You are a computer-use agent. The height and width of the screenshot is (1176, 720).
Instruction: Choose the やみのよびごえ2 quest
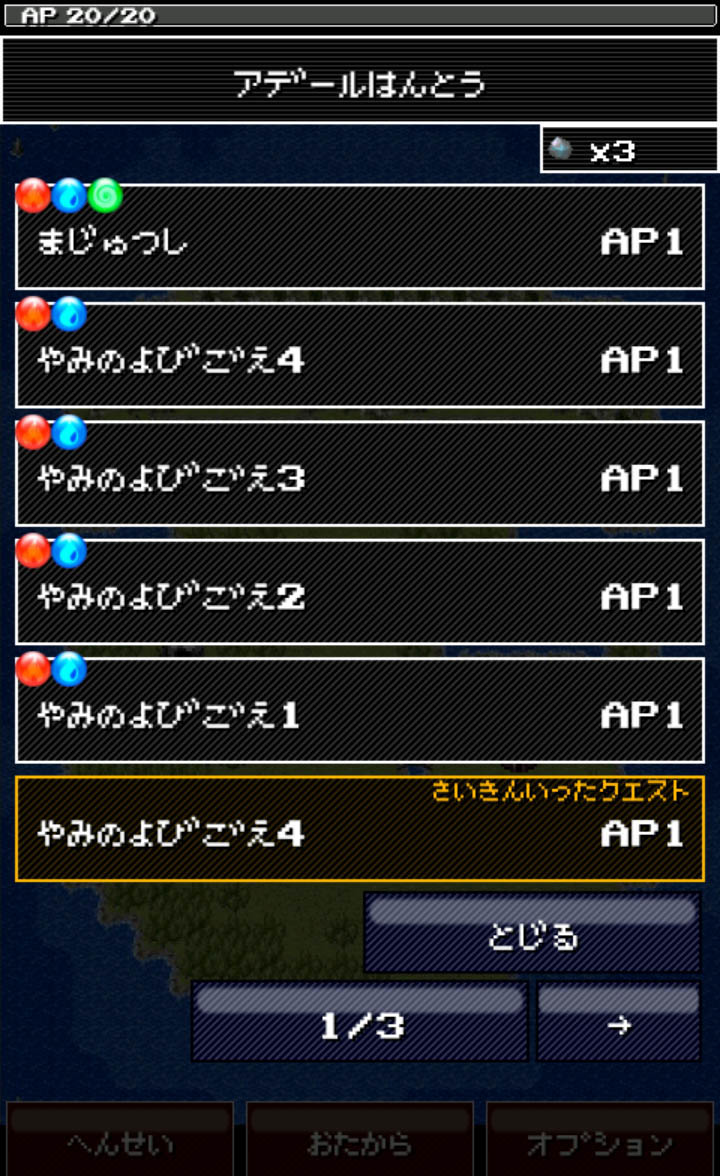359,592
